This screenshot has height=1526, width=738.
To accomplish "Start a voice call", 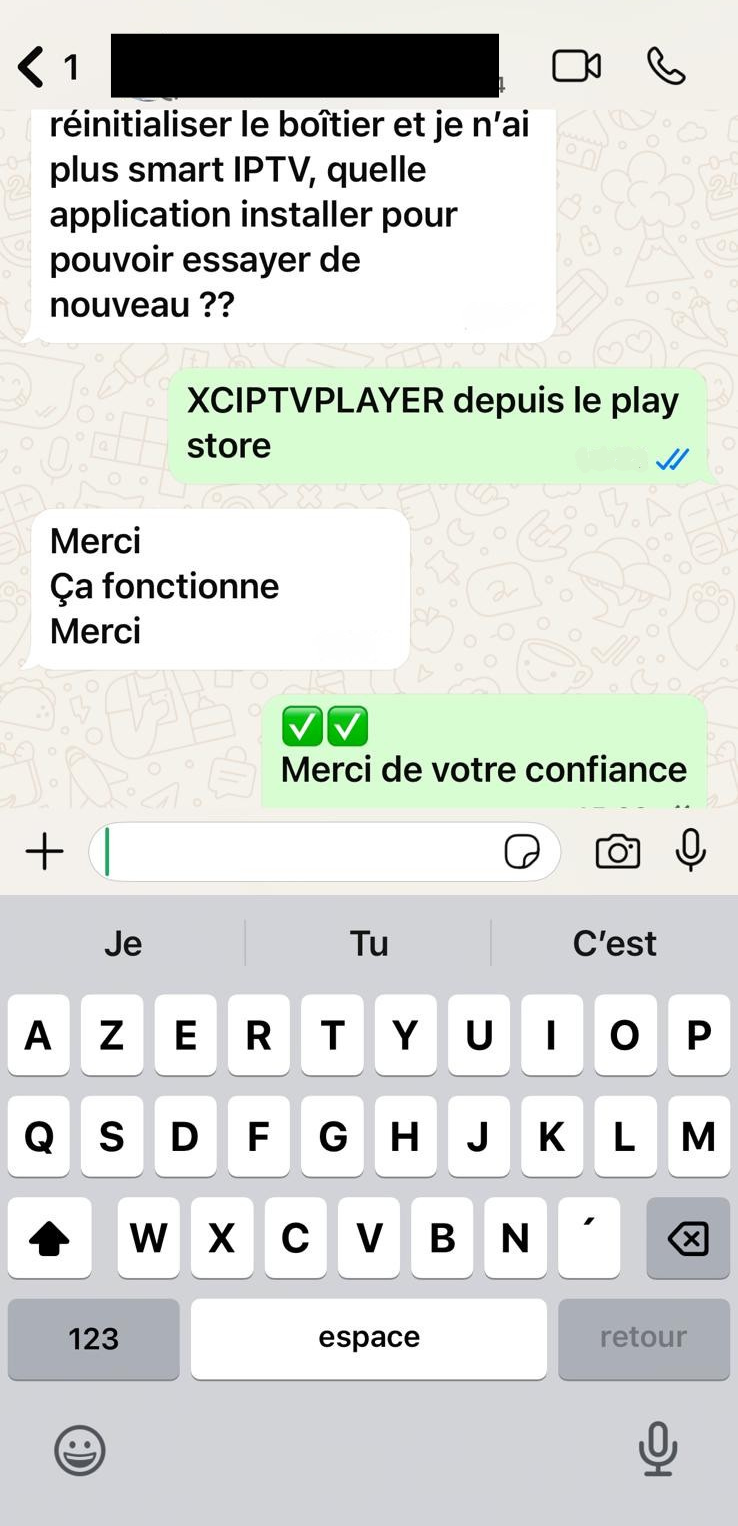I will click(x=666, y=67).
